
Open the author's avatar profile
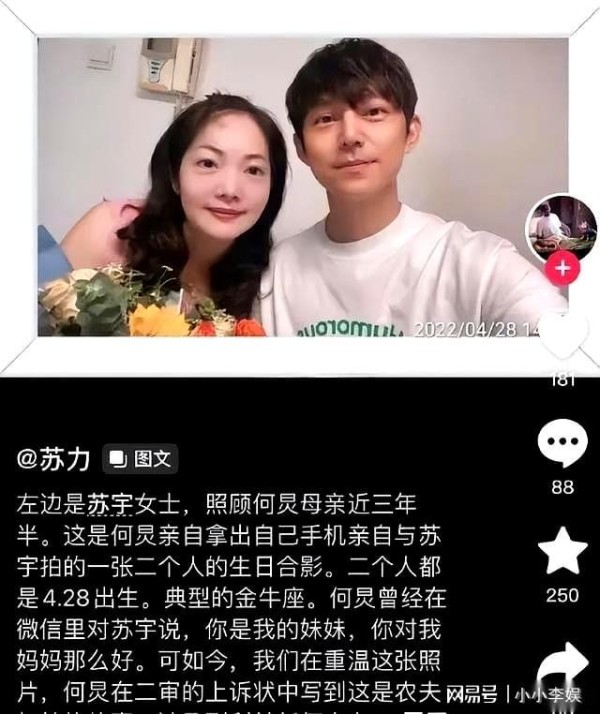[561, 226]
